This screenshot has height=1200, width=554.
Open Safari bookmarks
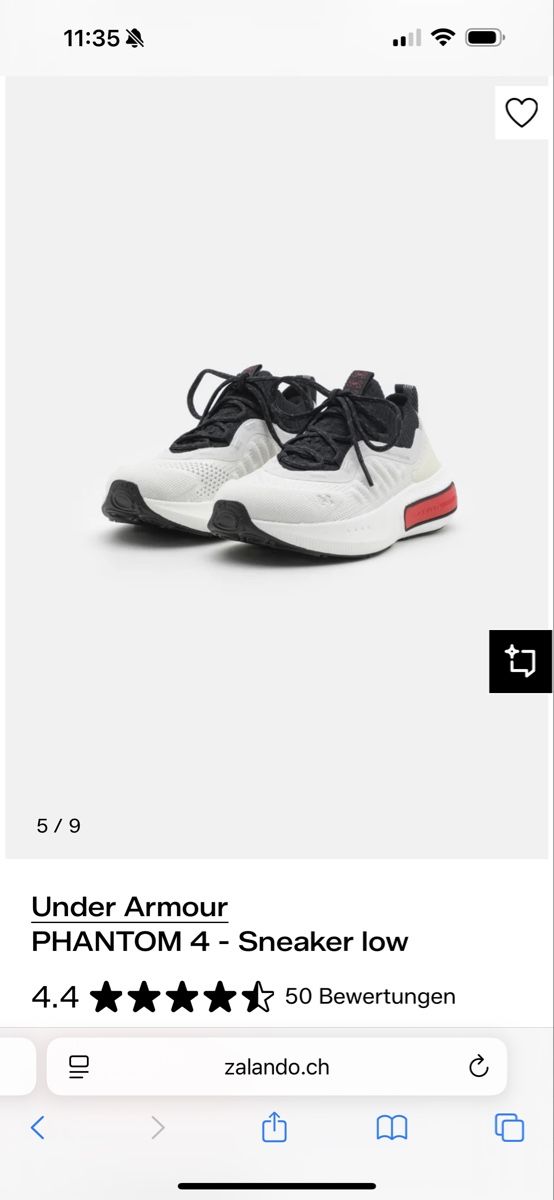point(392,1128)
